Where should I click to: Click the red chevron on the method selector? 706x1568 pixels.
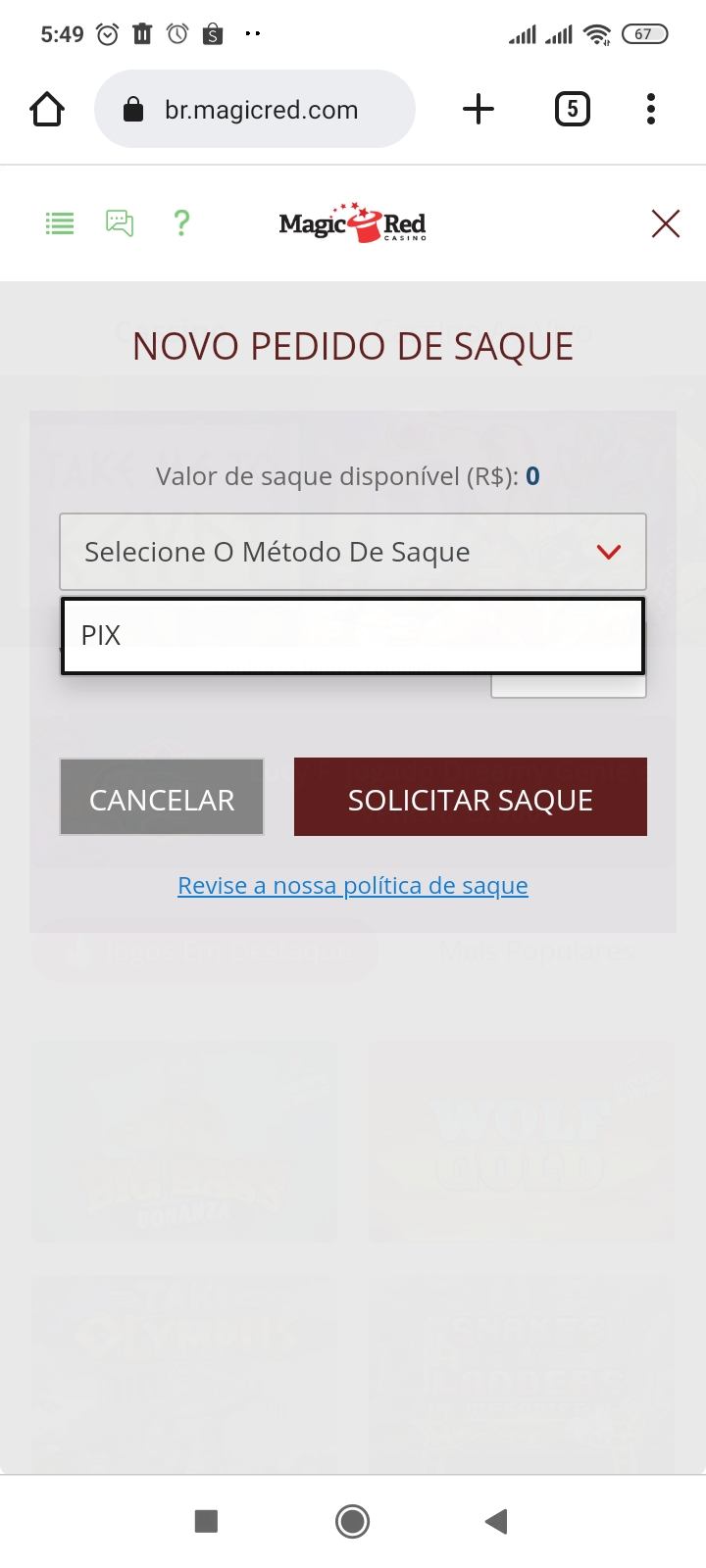click(x=608, y=552)
